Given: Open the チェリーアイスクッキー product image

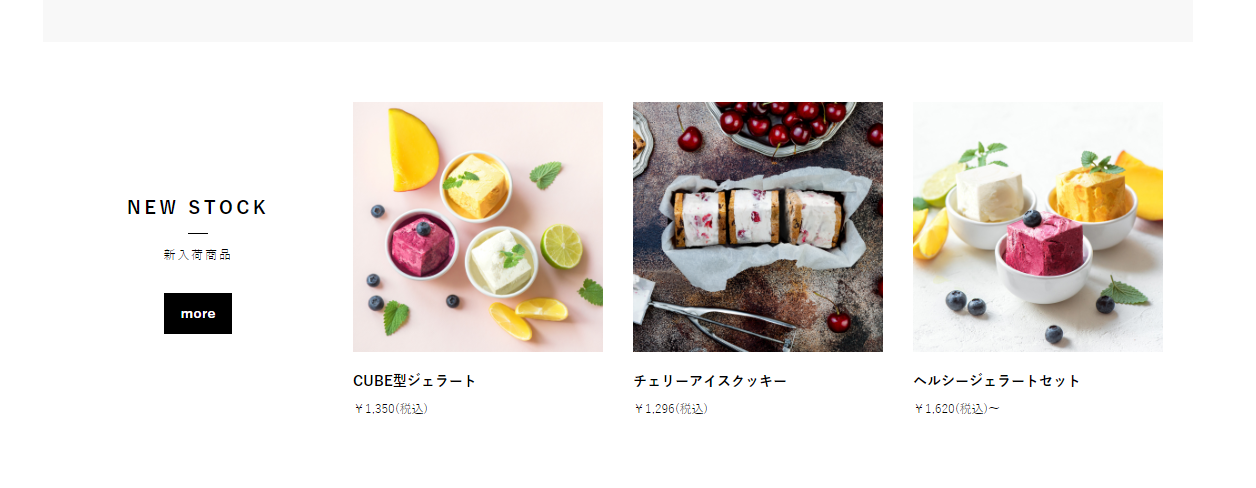Looking at the screenshot, I should click(x=758, y=227).
